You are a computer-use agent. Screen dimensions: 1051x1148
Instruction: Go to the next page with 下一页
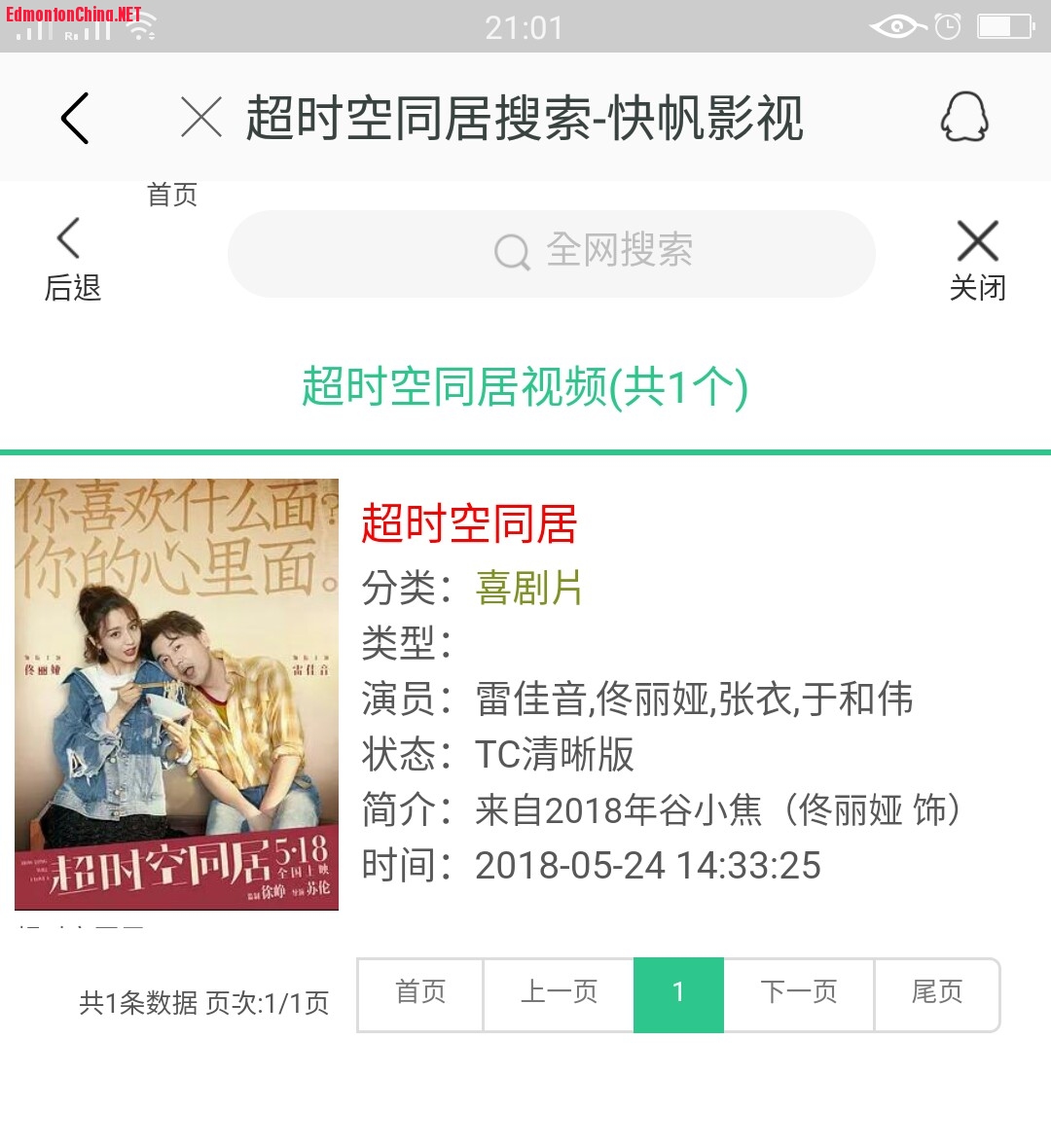798,993
